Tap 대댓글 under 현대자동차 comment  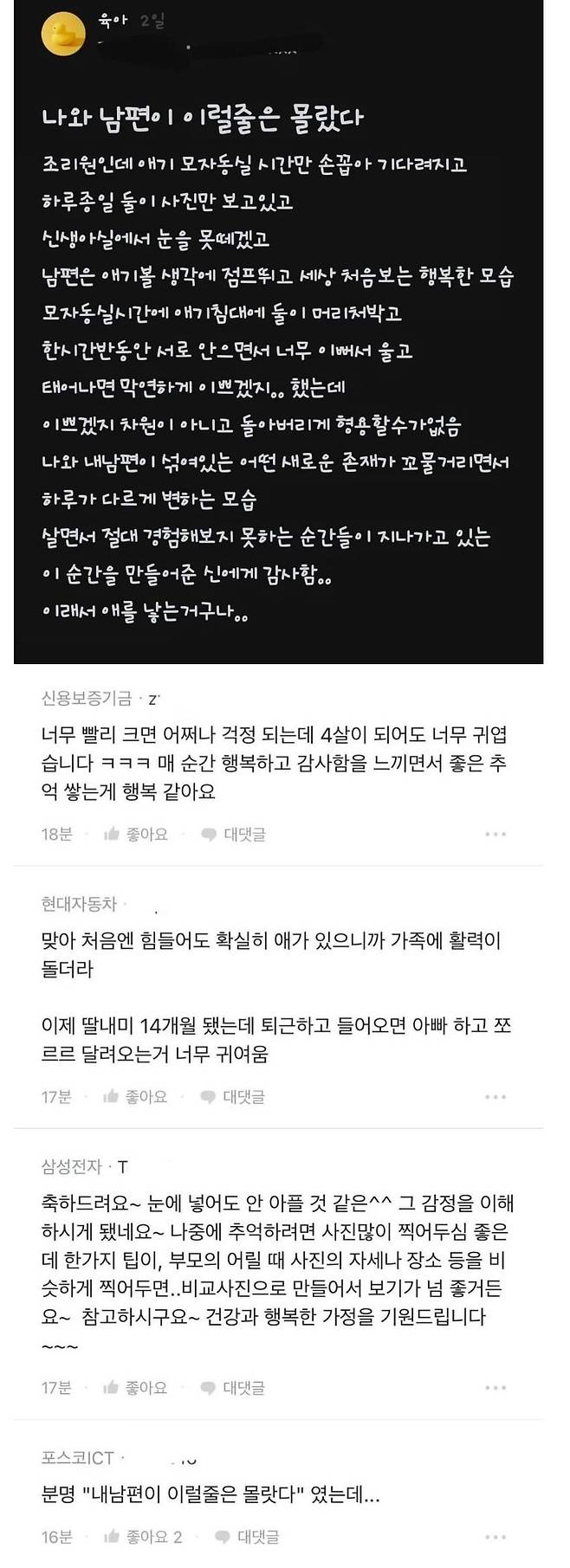tap(234, 1096)
